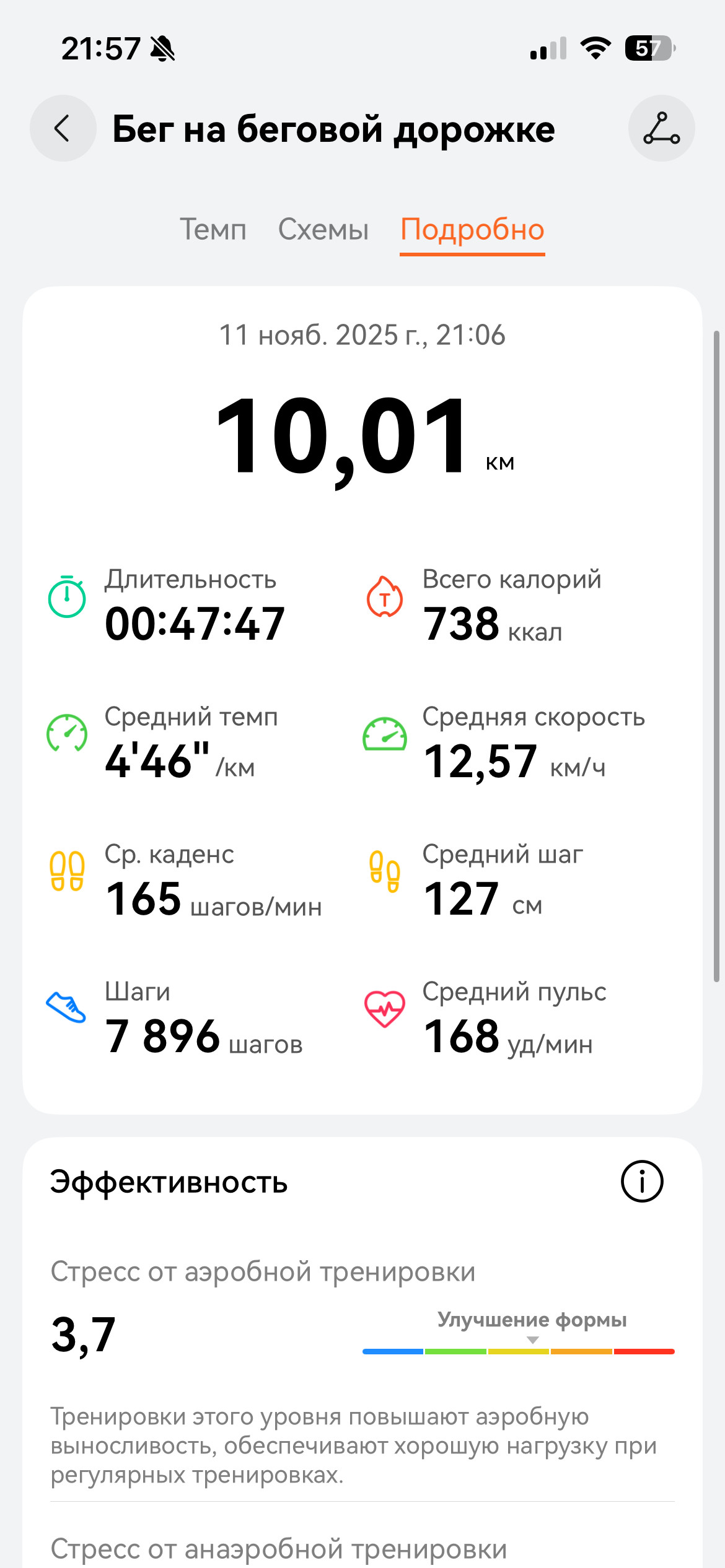Open the route share icon at top right

click(x=661, y=128)
